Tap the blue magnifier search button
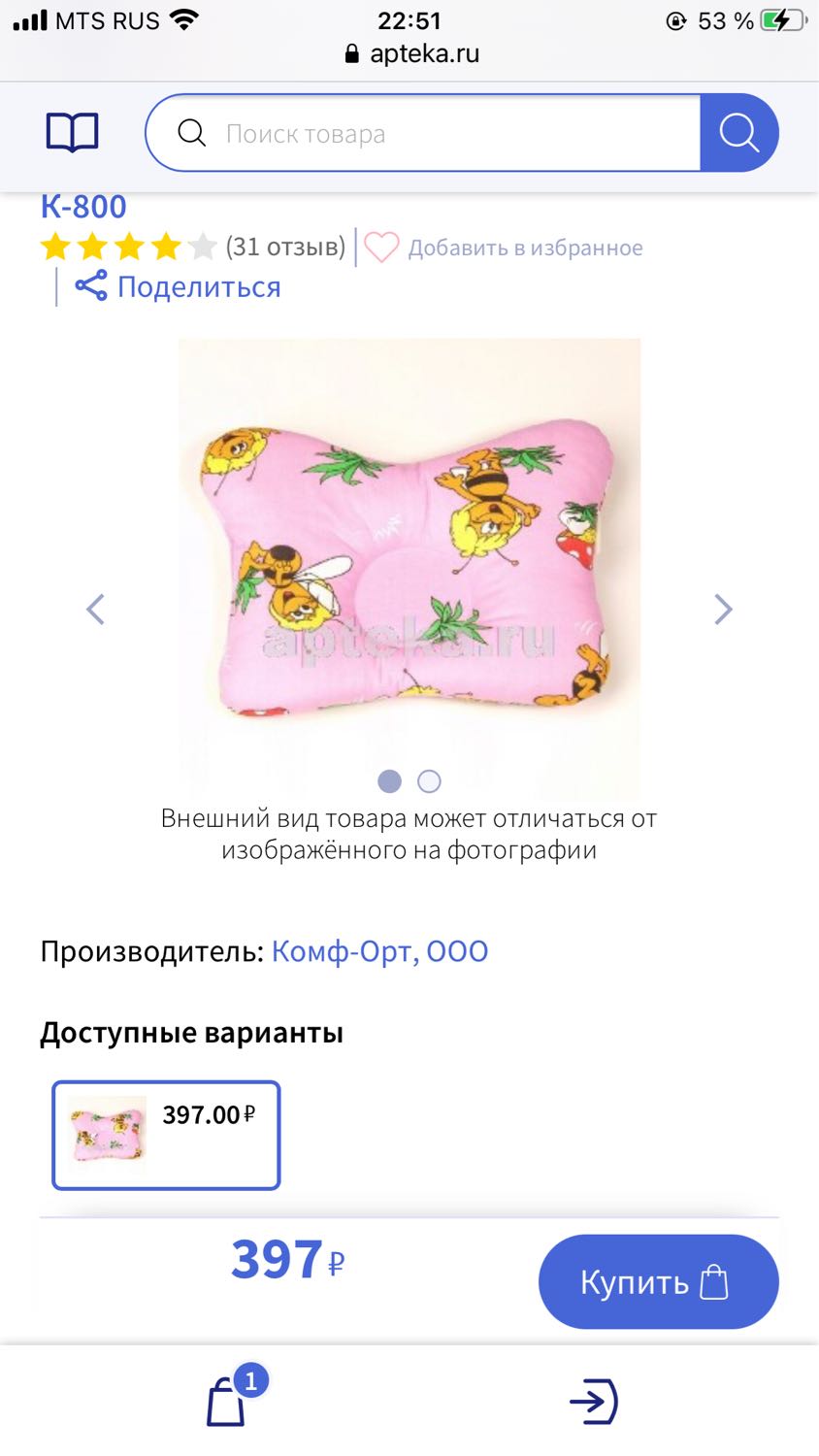The width and height of the screenshot is (819, 1456). click(x=739, y=133)
